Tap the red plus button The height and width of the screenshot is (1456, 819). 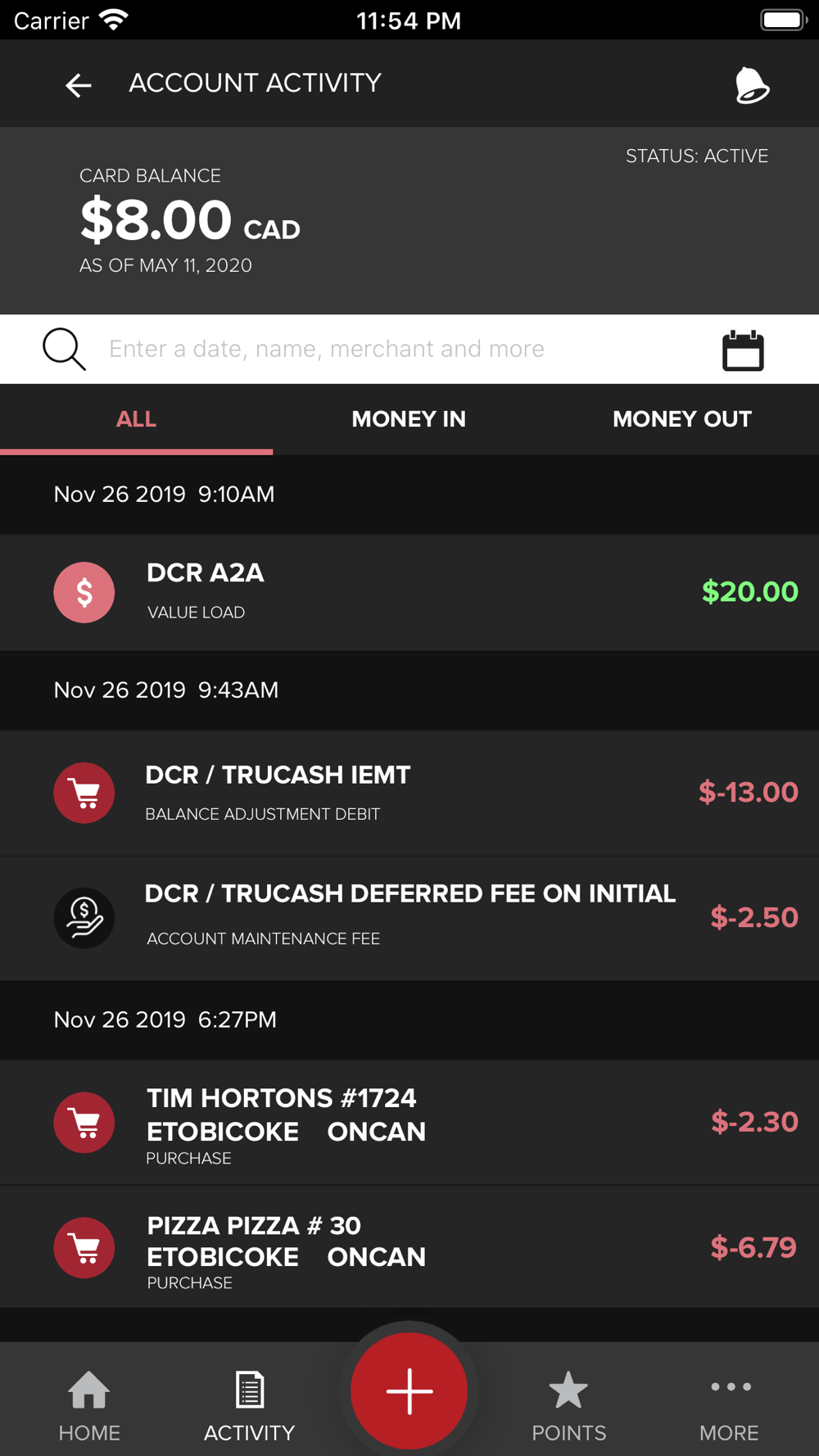pyautogui.click(x=409, y=1390)
